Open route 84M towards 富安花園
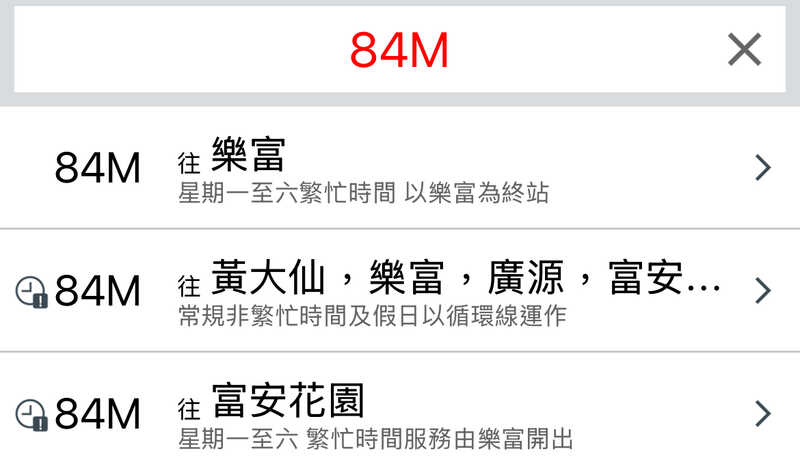Image resolution: width=800 pixels, height=473 pixels. coord(400,412)
